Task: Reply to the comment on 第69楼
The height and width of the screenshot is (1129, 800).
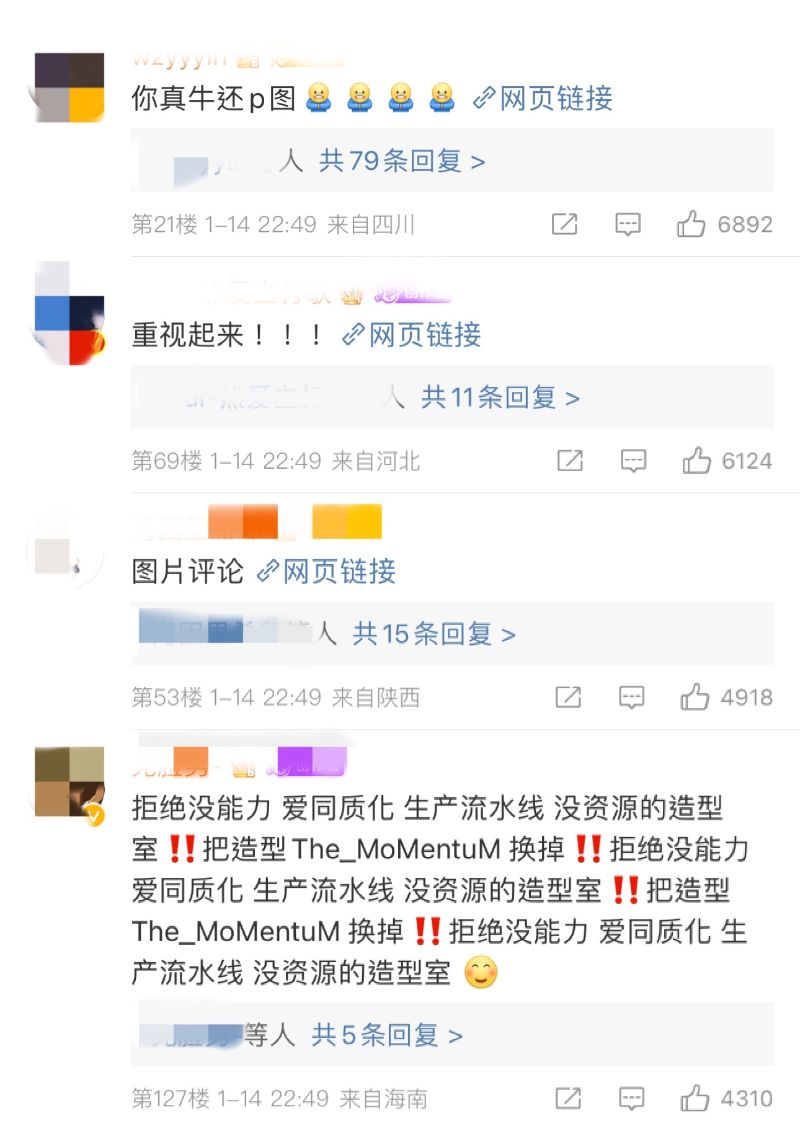Action: [x=633, y=460]
